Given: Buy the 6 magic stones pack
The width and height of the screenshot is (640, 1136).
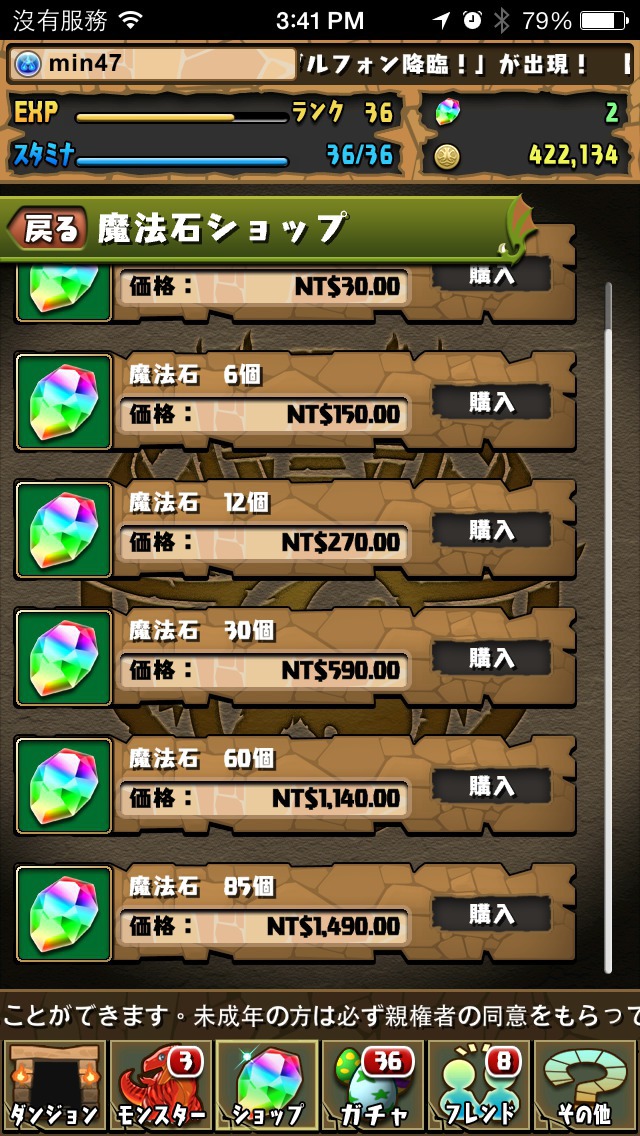Looking at the screenshot, I should [x=491, y=402].
